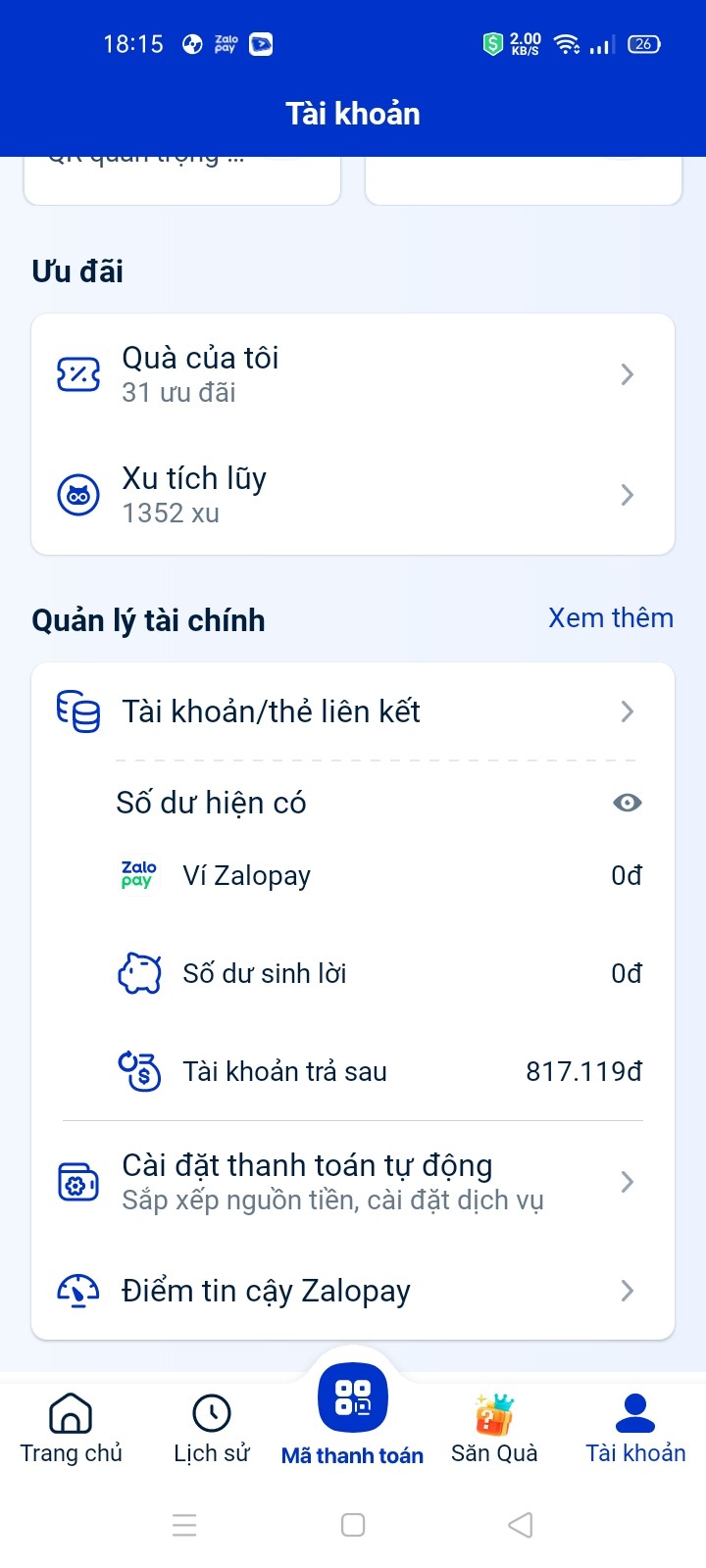Open Tài khoản/thẻ liên kết
Screen dimensions: 706x1568
coord(352,711)
